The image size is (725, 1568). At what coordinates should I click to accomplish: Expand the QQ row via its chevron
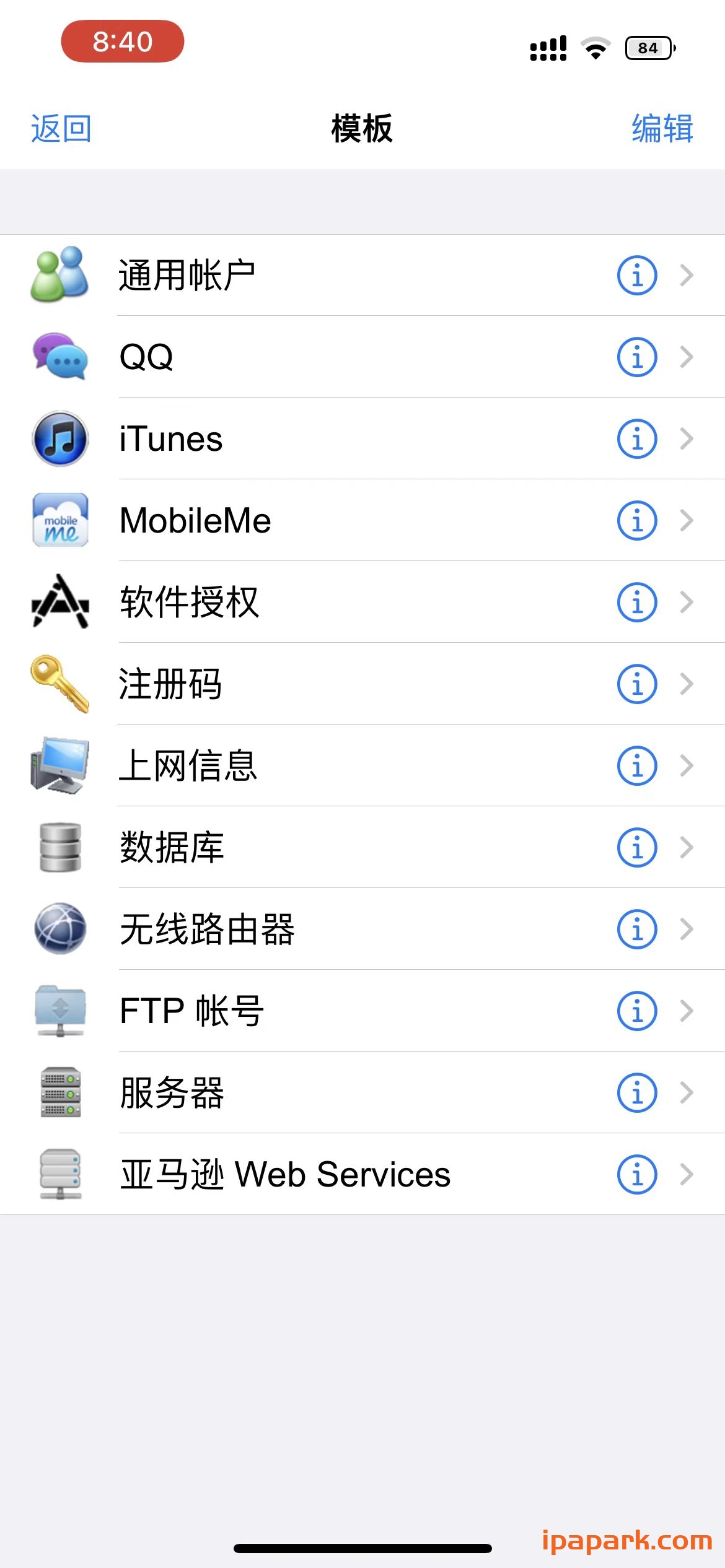pyautogui.click(x=687, y=356)
